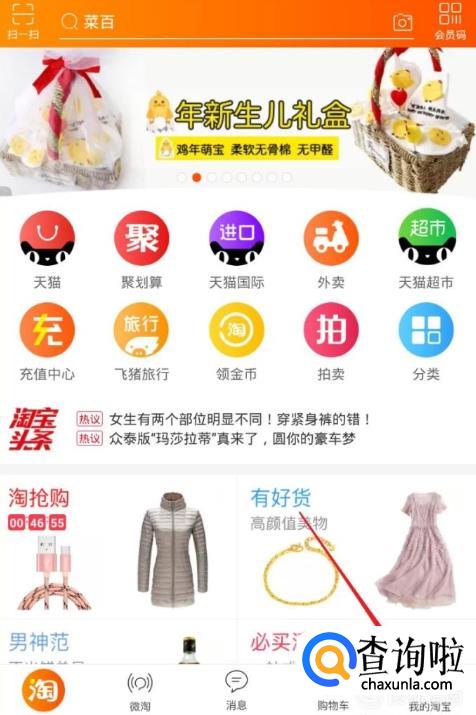Open camera image search
The image size is (476, 715).
(403, 22)
